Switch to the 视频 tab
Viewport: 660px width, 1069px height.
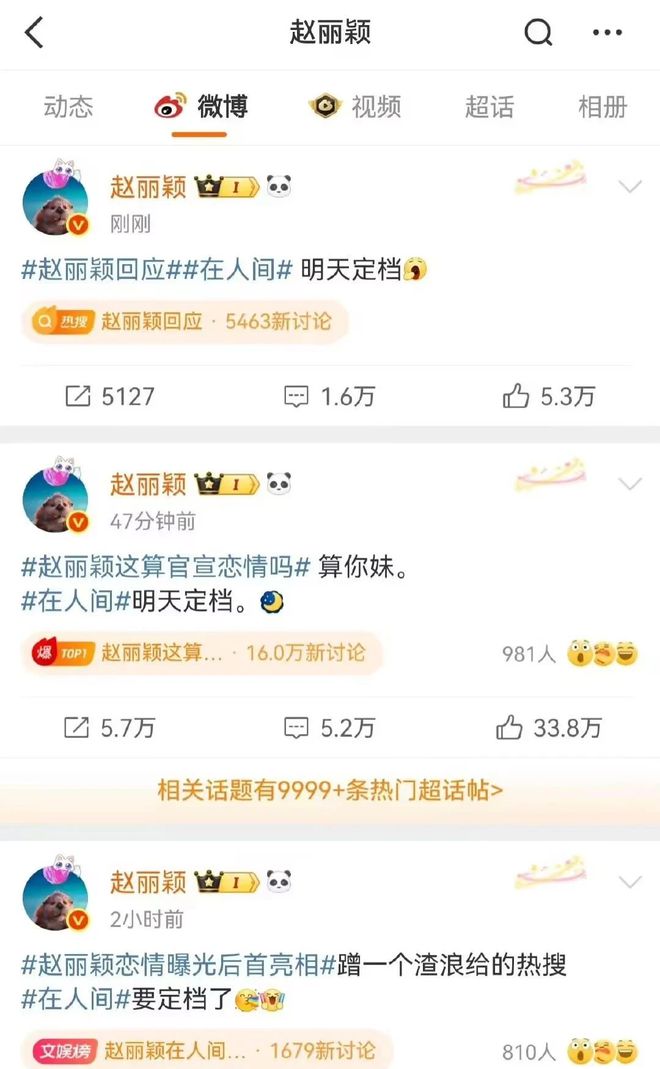pyautogui.click(x=356, y=107)
